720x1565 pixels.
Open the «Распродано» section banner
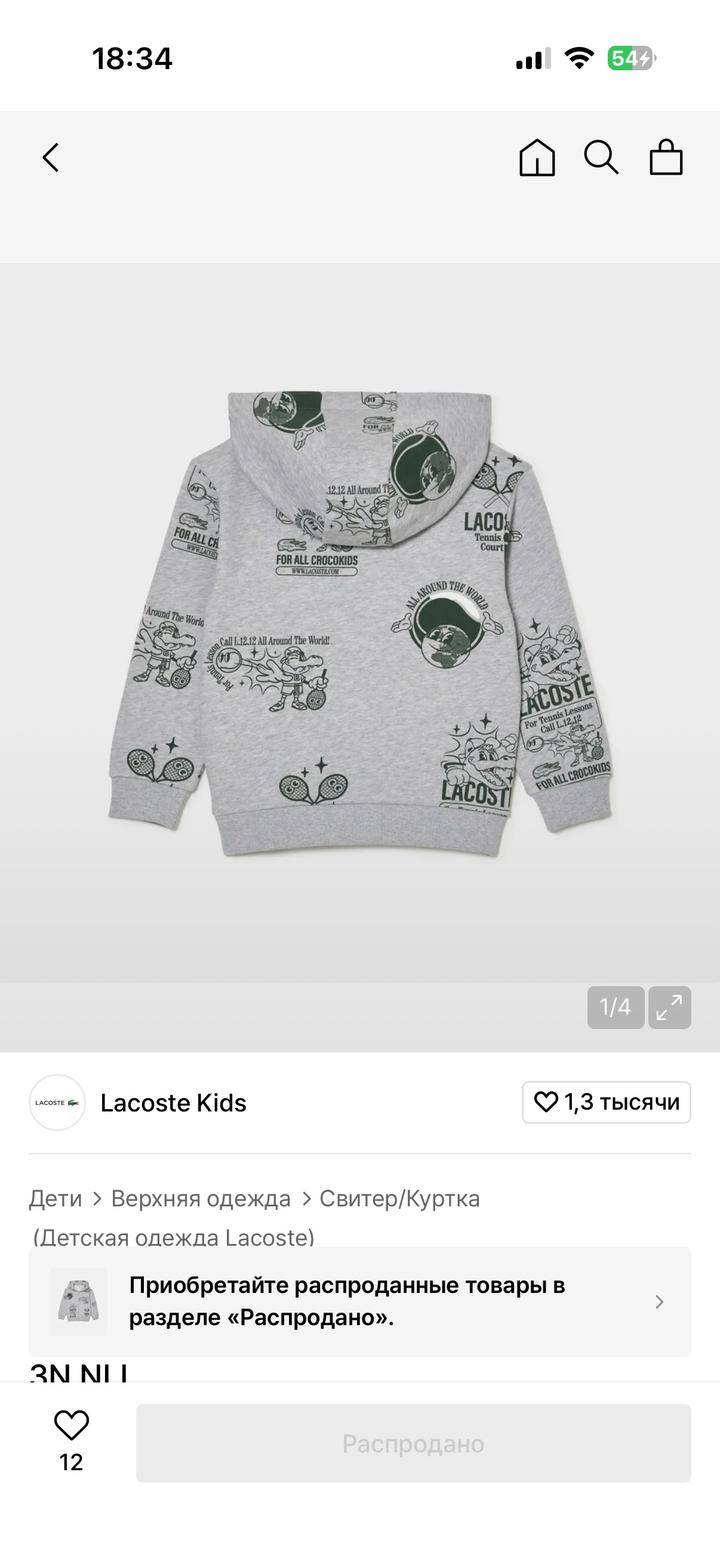pyautogui.click(x=360, y=1301)
